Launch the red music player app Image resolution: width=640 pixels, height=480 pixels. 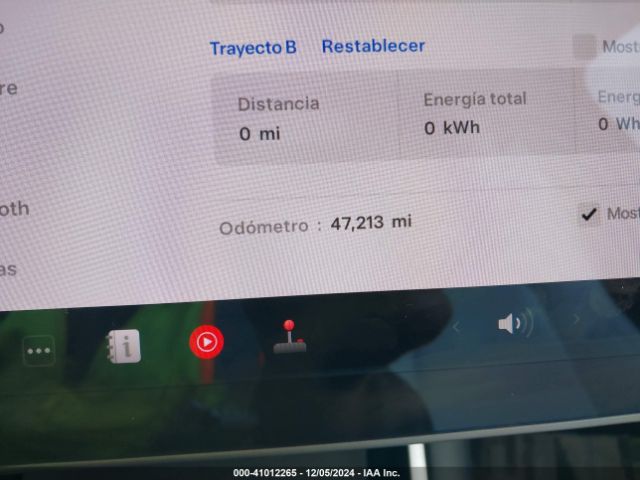[206, 342]
